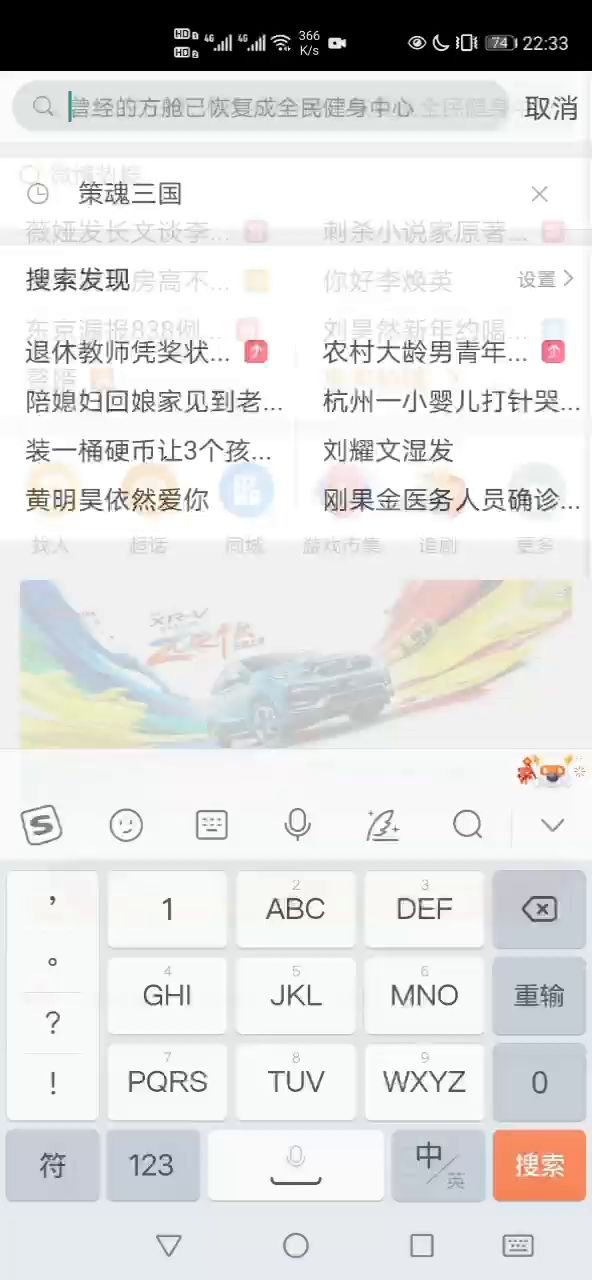
Task: Open the Sogou keyboard logo menu
Action: 42,825
